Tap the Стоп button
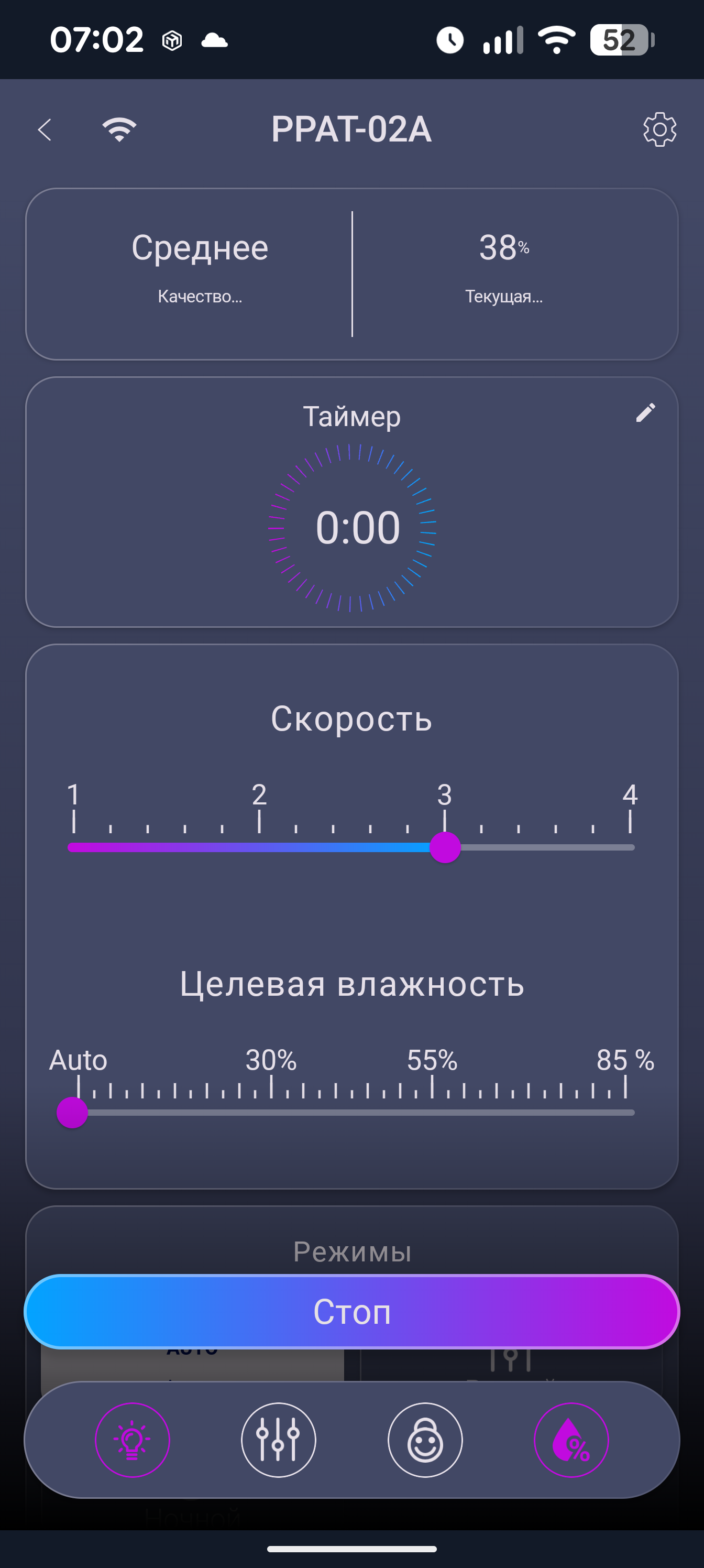 click(351, 1311)
